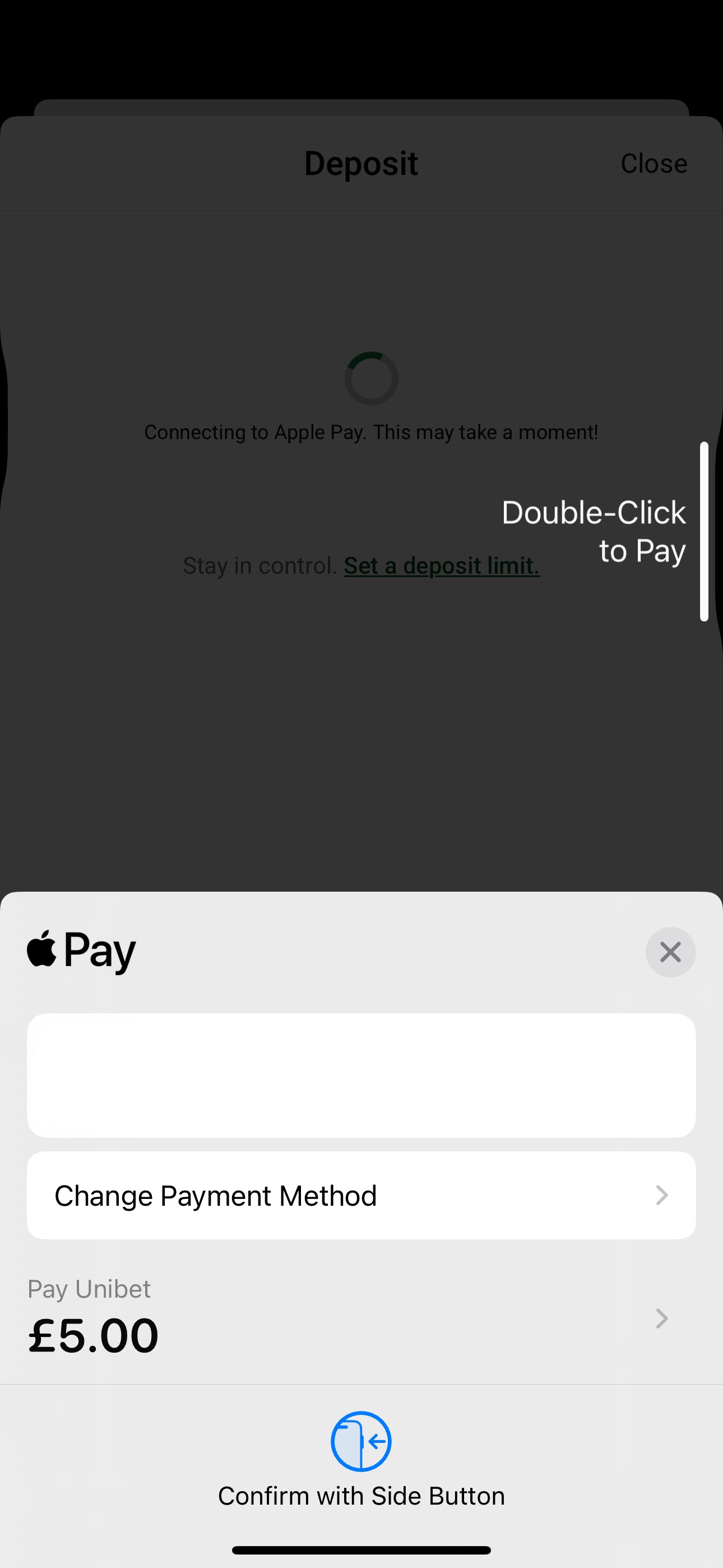Click the Close button on the Deposit sheet
The width and height of the screenshot is (723, 1568).
click(654, 163)
